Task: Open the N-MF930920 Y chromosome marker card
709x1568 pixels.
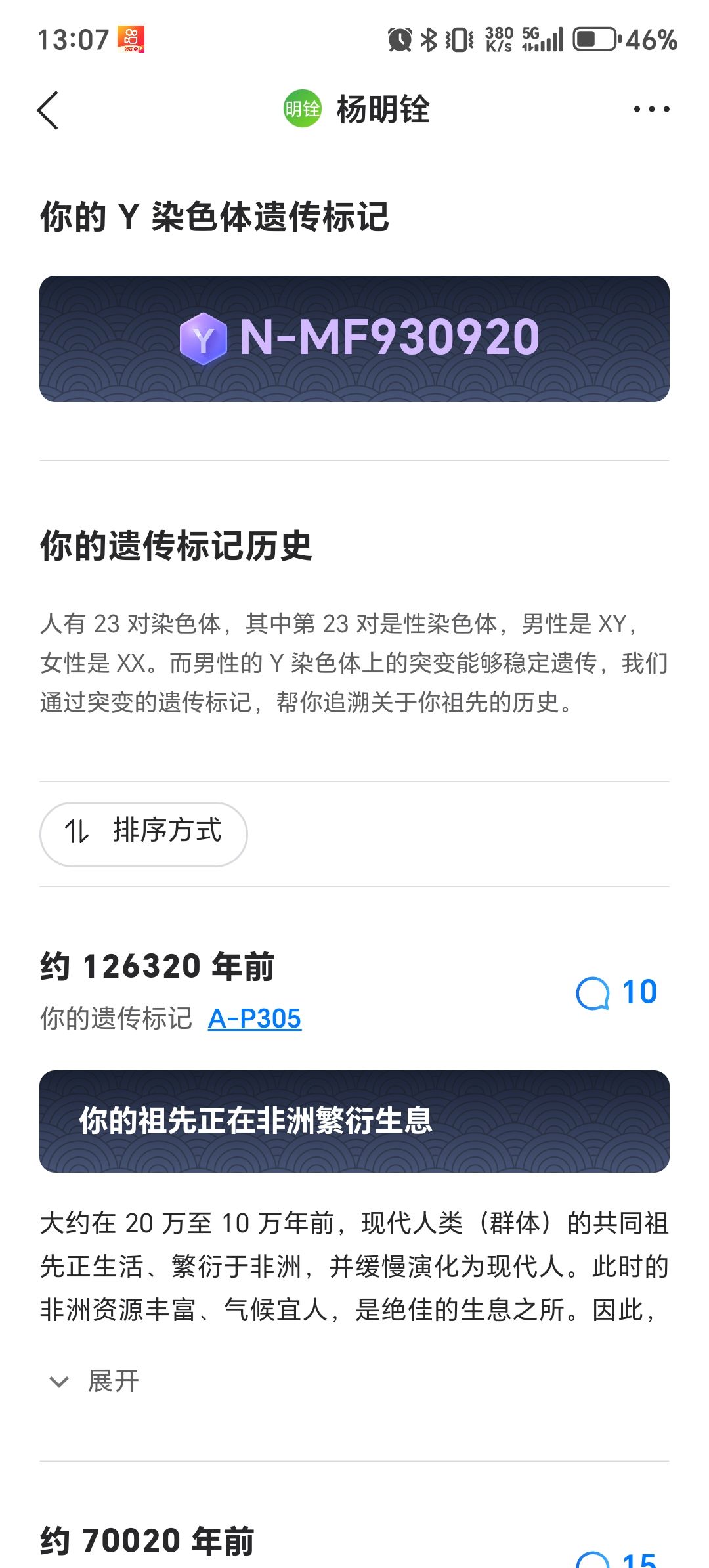Action: coord(354,338)
